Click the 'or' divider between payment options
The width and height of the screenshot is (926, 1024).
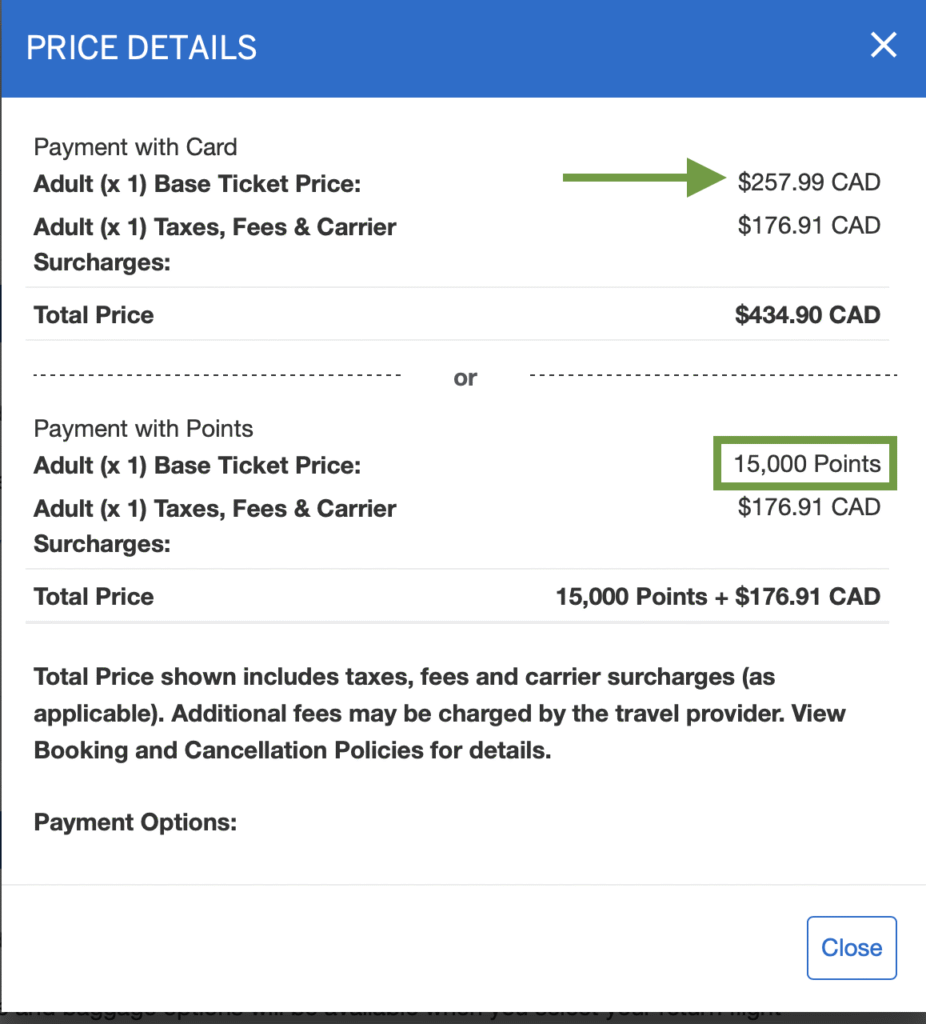pyautogui.click(x=464, y=378)
